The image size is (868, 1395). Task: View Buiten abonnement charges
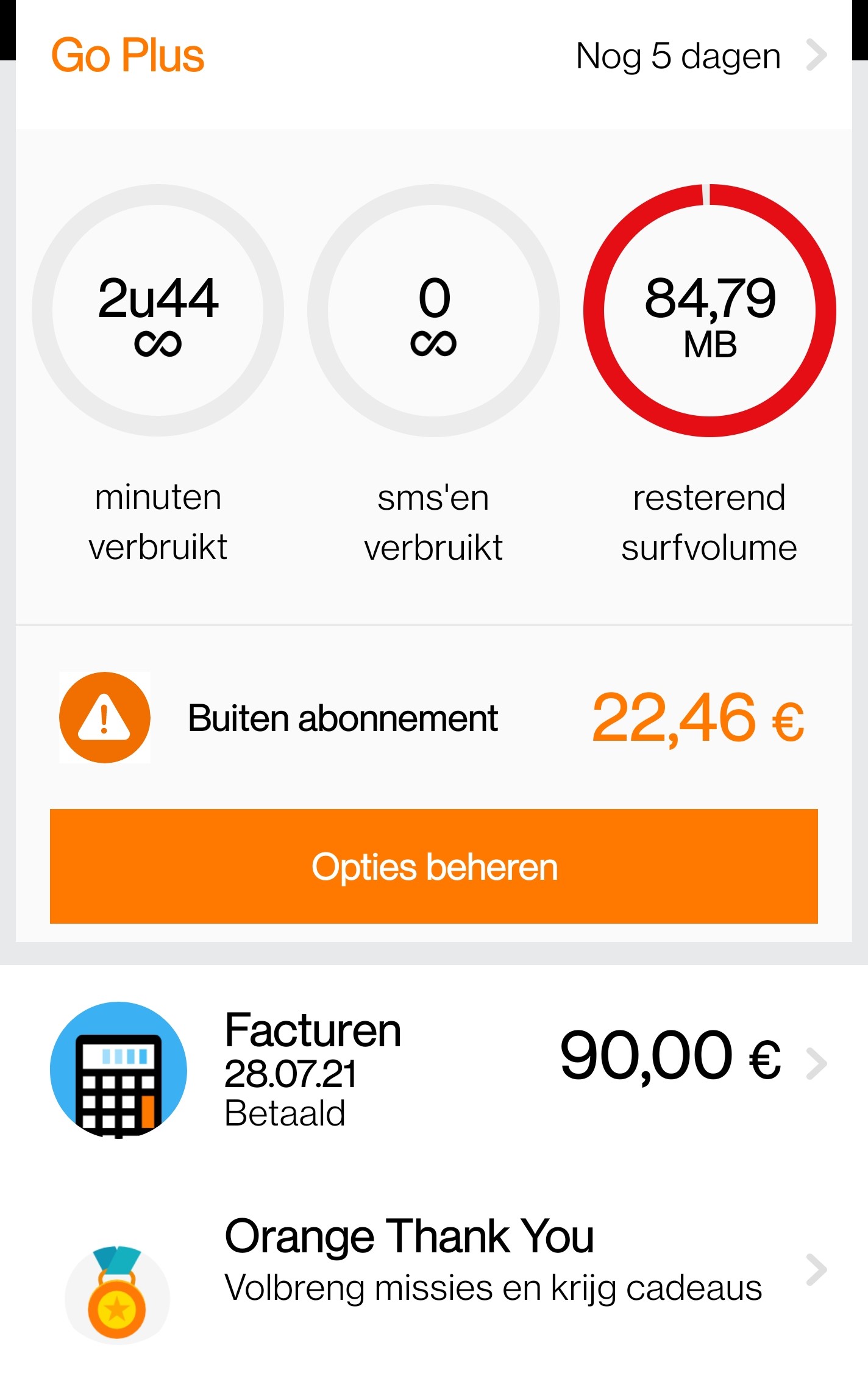tap(433, 718)
